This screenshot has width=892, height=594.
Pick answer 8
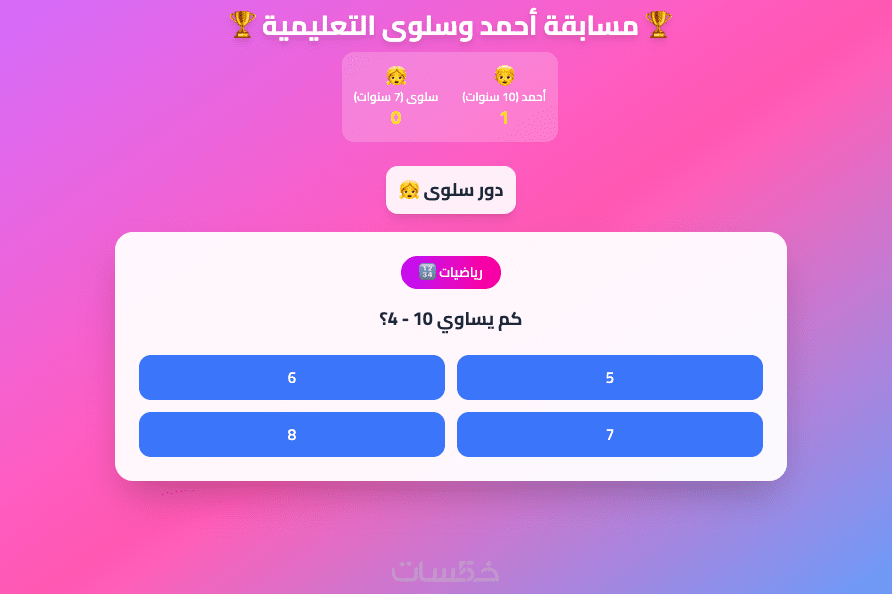pos(291,434)
